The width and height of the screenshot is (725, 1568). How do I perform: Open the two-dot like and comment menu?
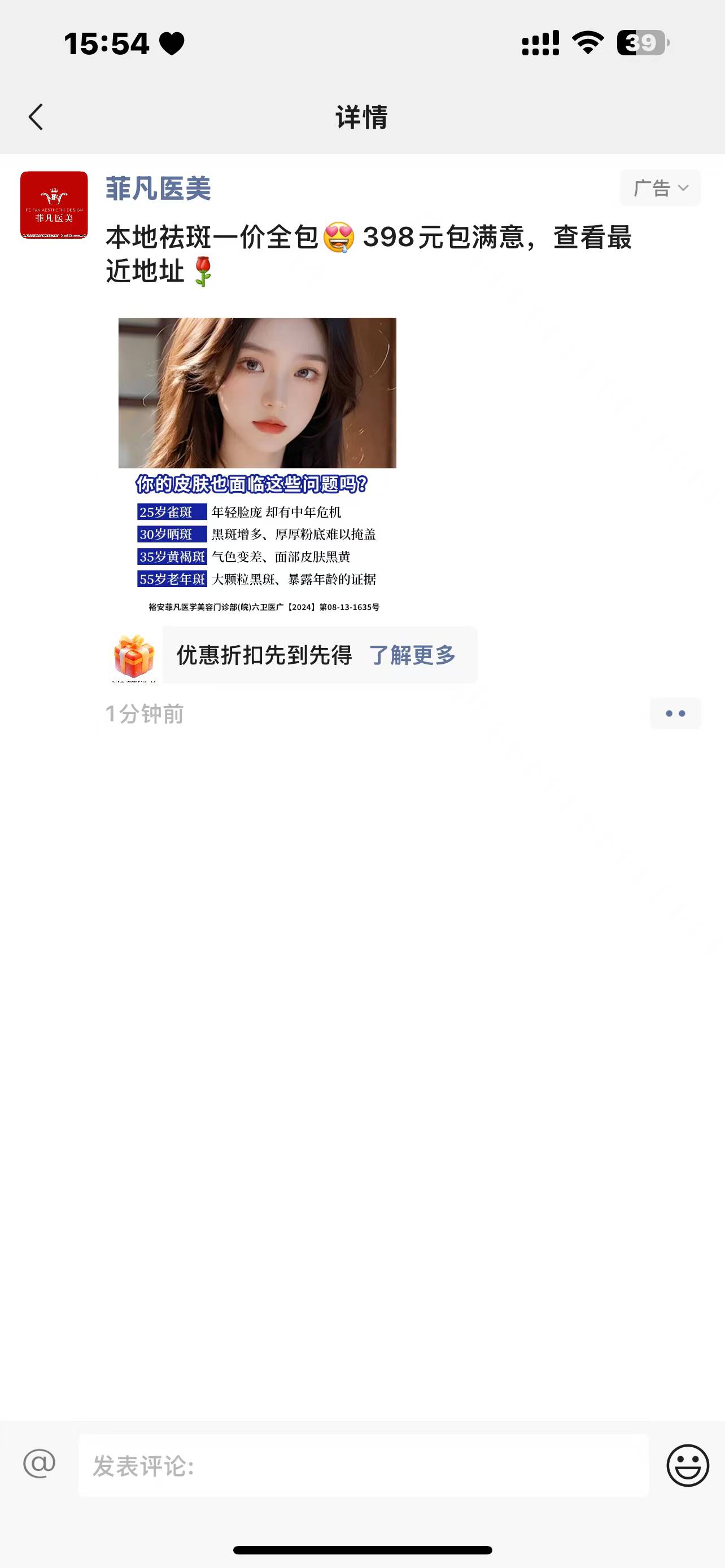675,713
